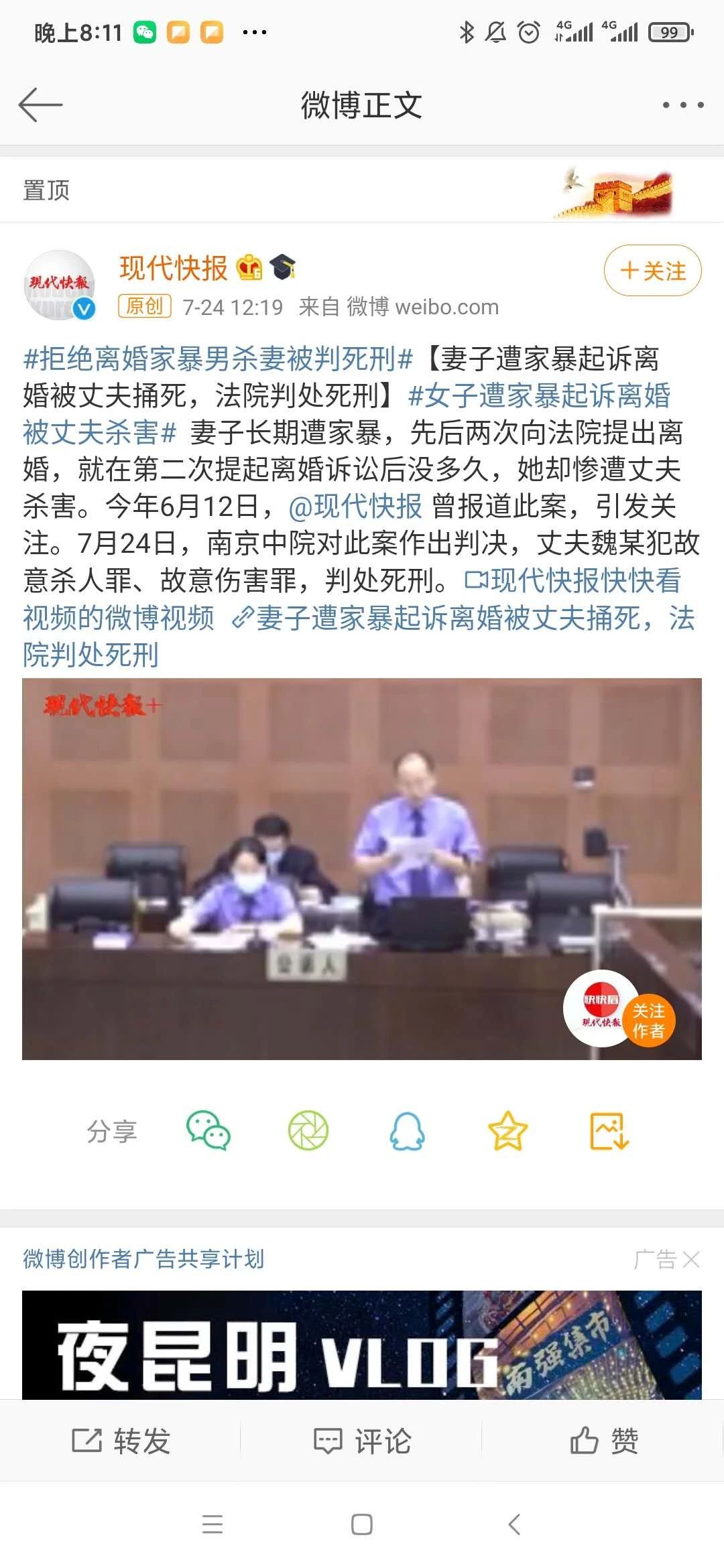Save the post as an image
Viewport: 724px width, 1568px height.
pos(609,1131)
